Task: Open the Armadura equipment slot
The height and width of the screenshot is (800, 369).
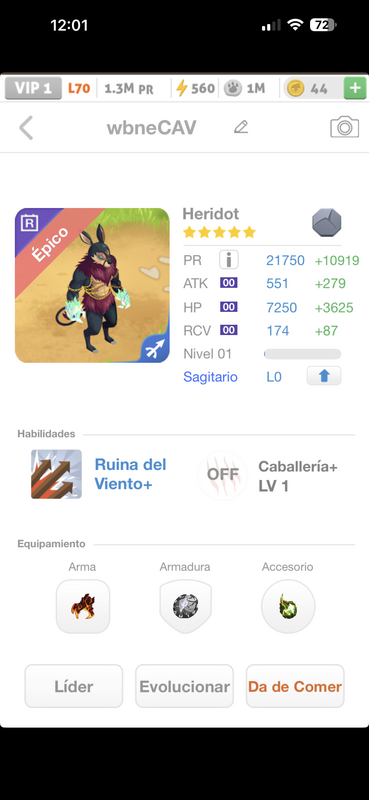Action: tap(185, 606)
